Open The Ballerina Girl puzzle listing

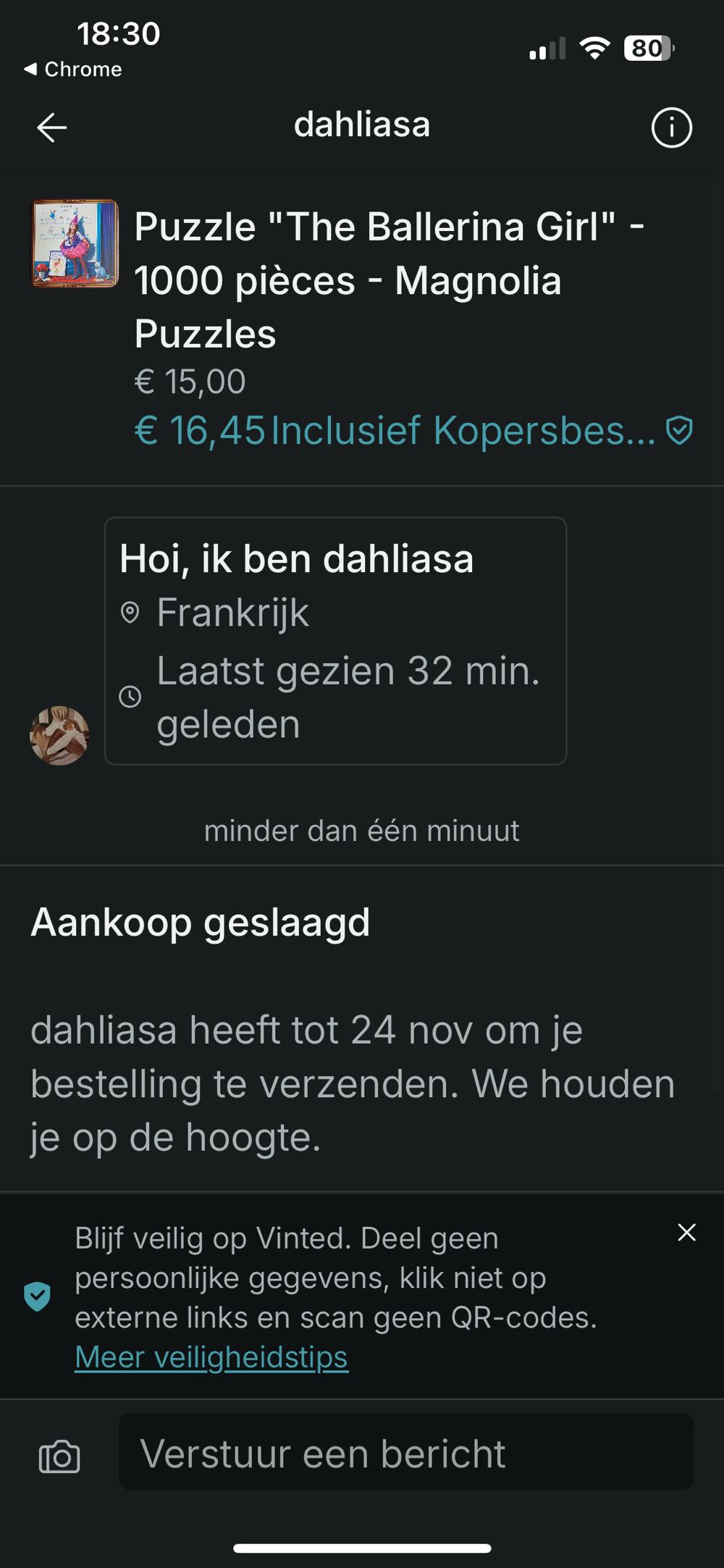(388, 280)
